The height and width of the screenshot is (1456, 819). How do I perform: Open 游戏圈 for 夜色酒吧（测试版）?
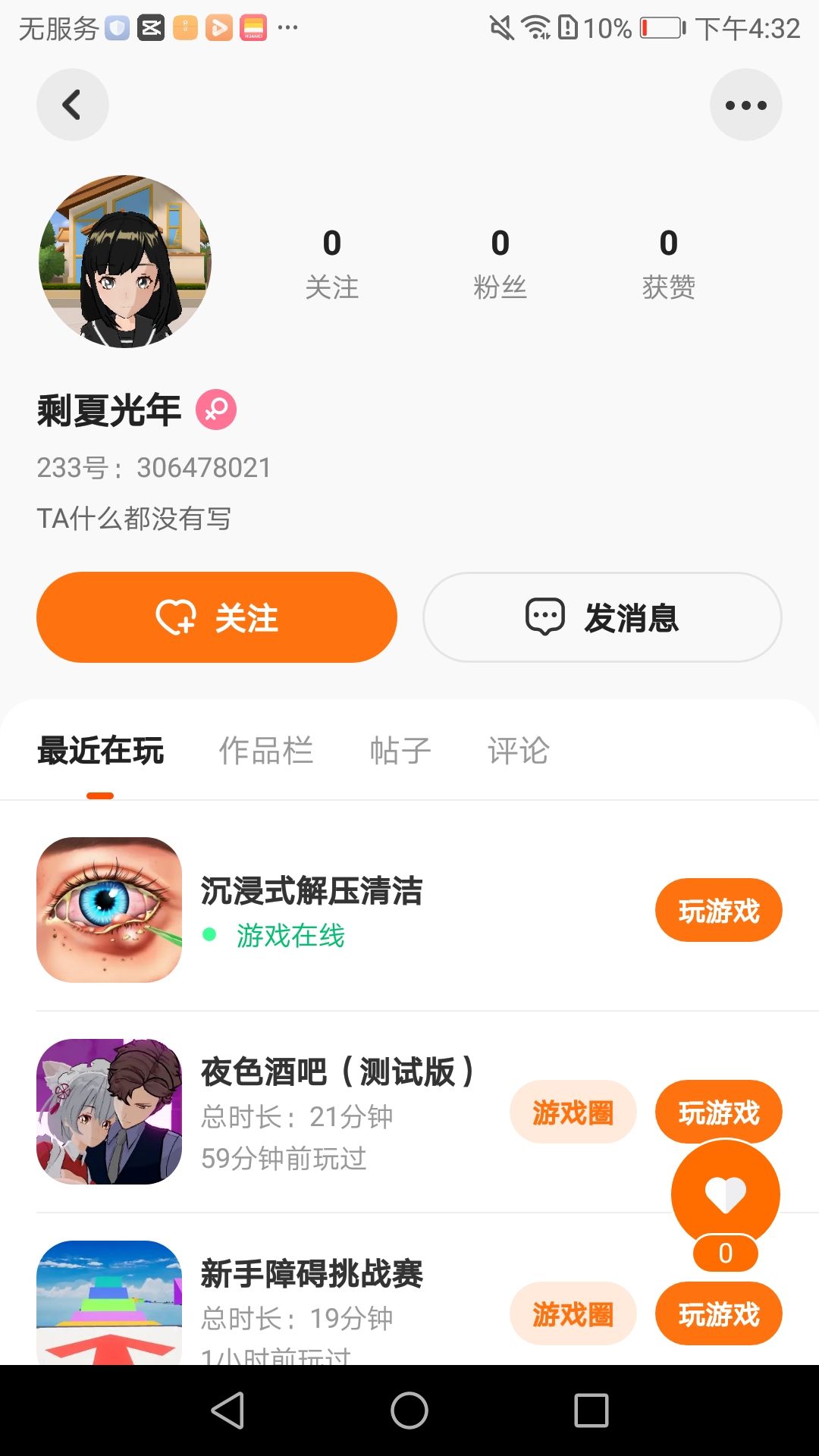click(573, 1112)
